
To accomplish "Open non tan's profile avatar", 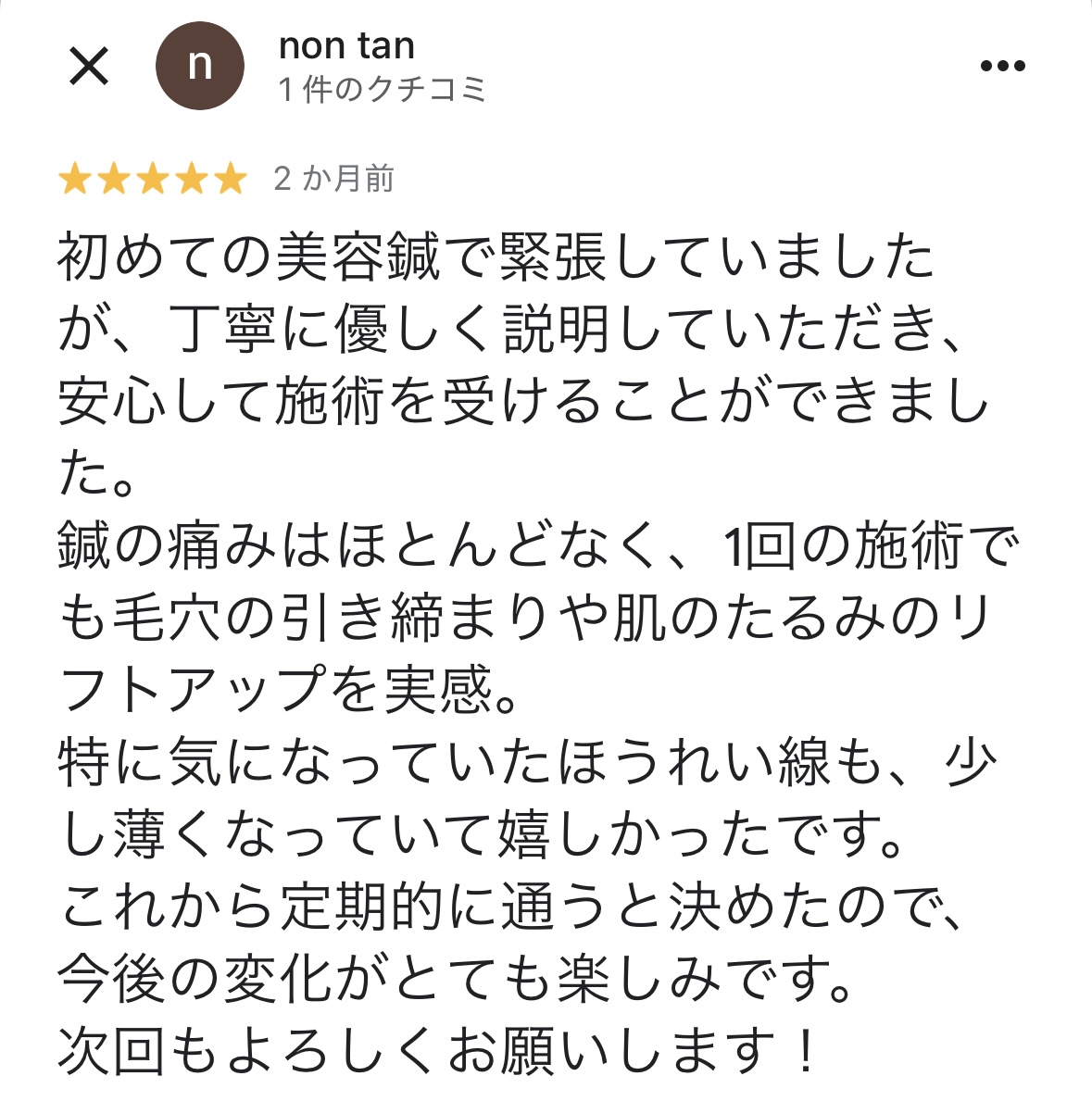I will click(199, 67).
